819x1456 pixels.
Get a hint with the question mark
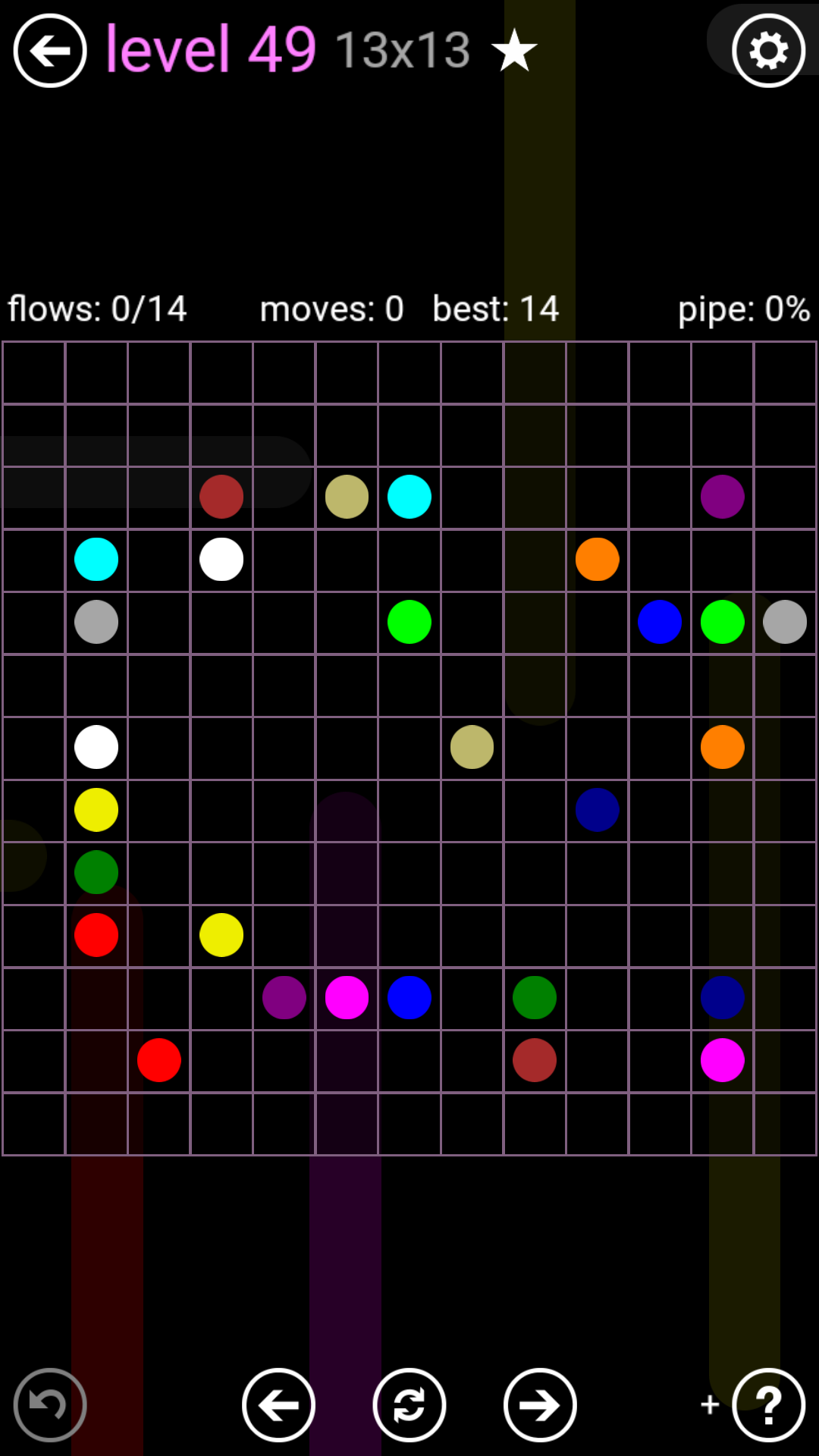coord(768,1404)
